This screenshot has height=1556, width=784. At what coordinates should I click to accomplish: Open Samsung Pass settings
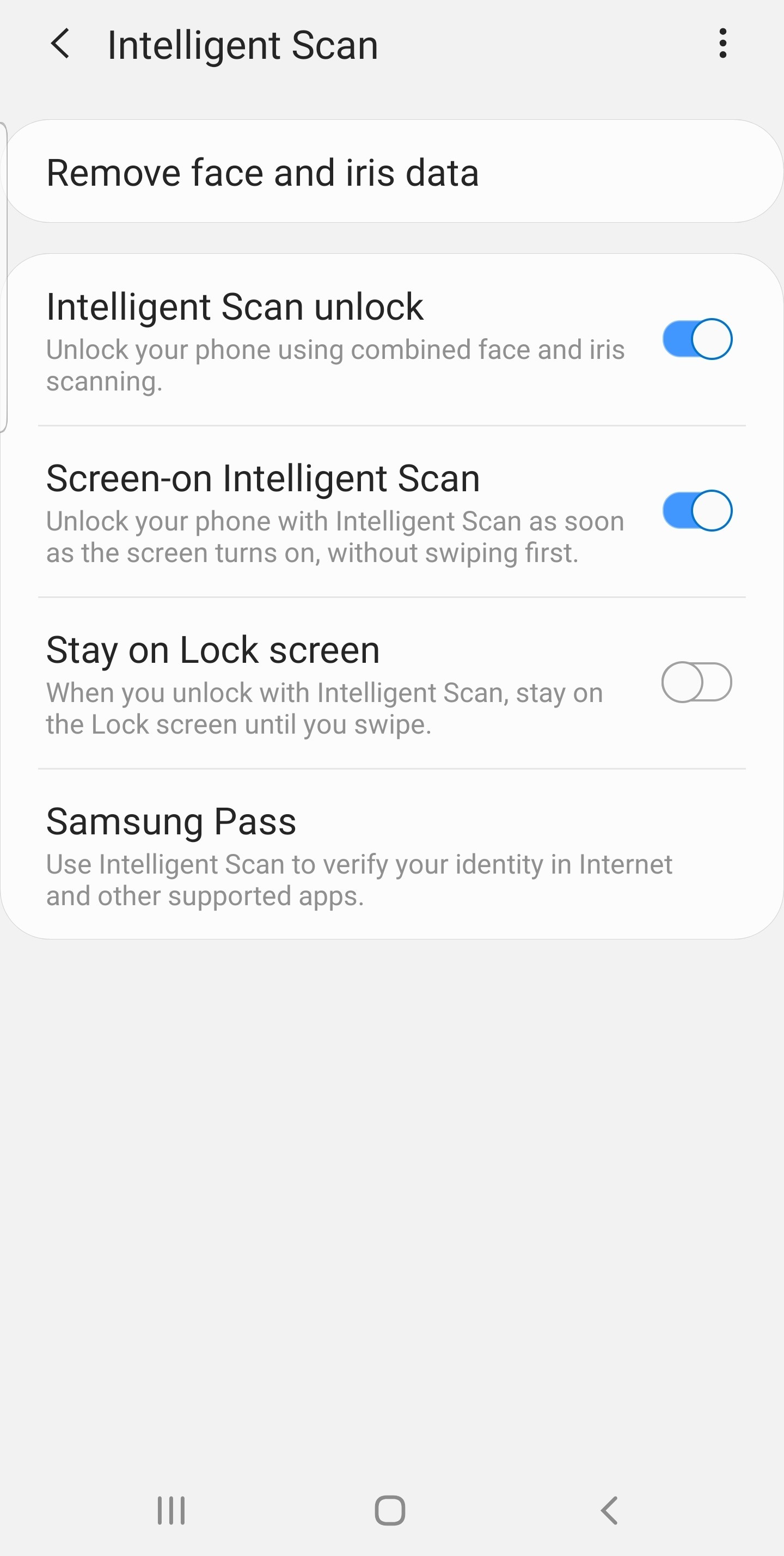(392, 855)
